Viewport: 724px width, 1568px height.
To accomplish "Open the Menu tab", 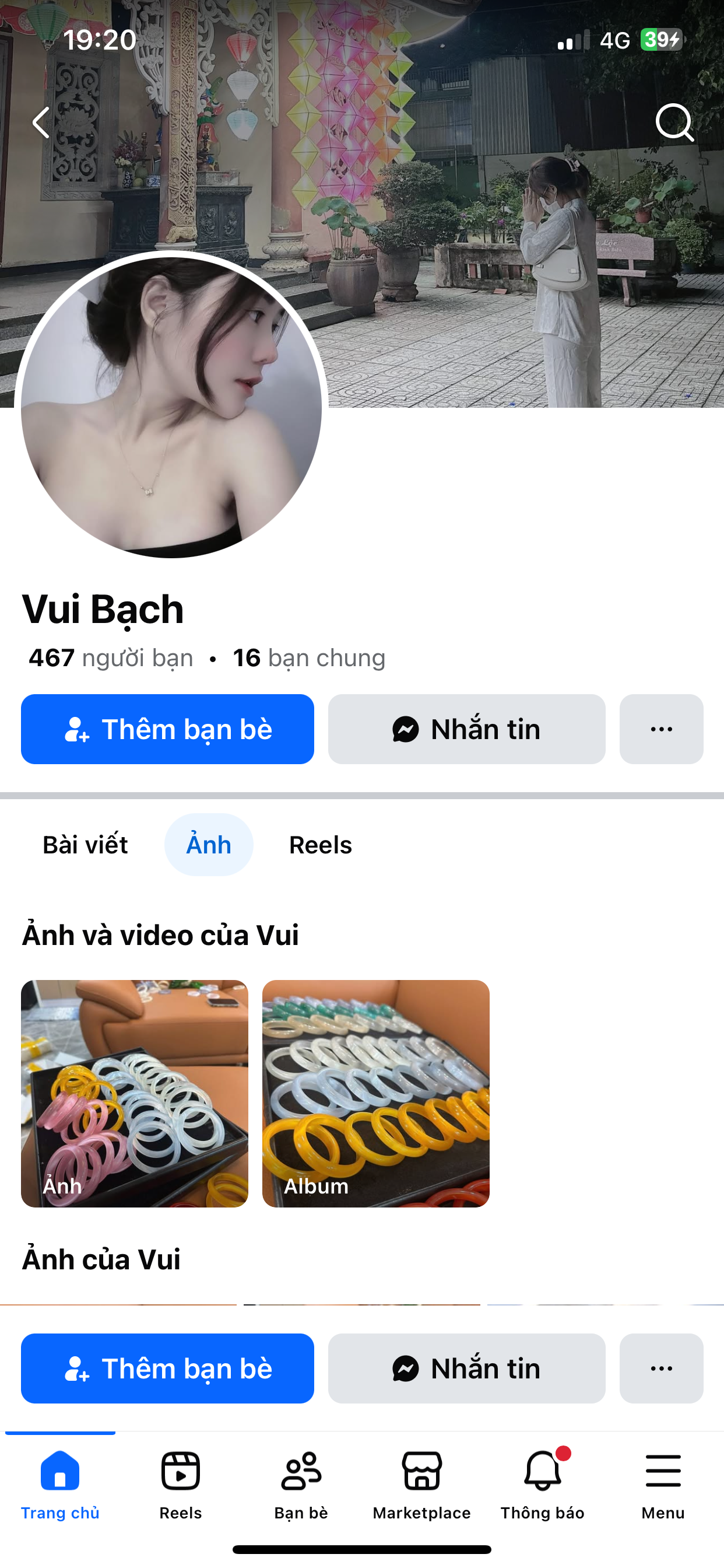I will coord(663,1485).
